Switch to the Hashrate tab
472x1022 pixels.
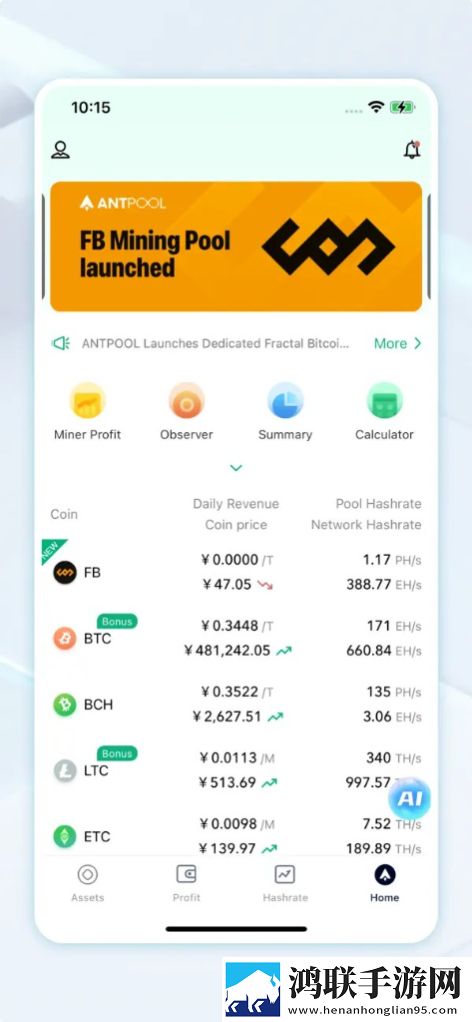285,884
